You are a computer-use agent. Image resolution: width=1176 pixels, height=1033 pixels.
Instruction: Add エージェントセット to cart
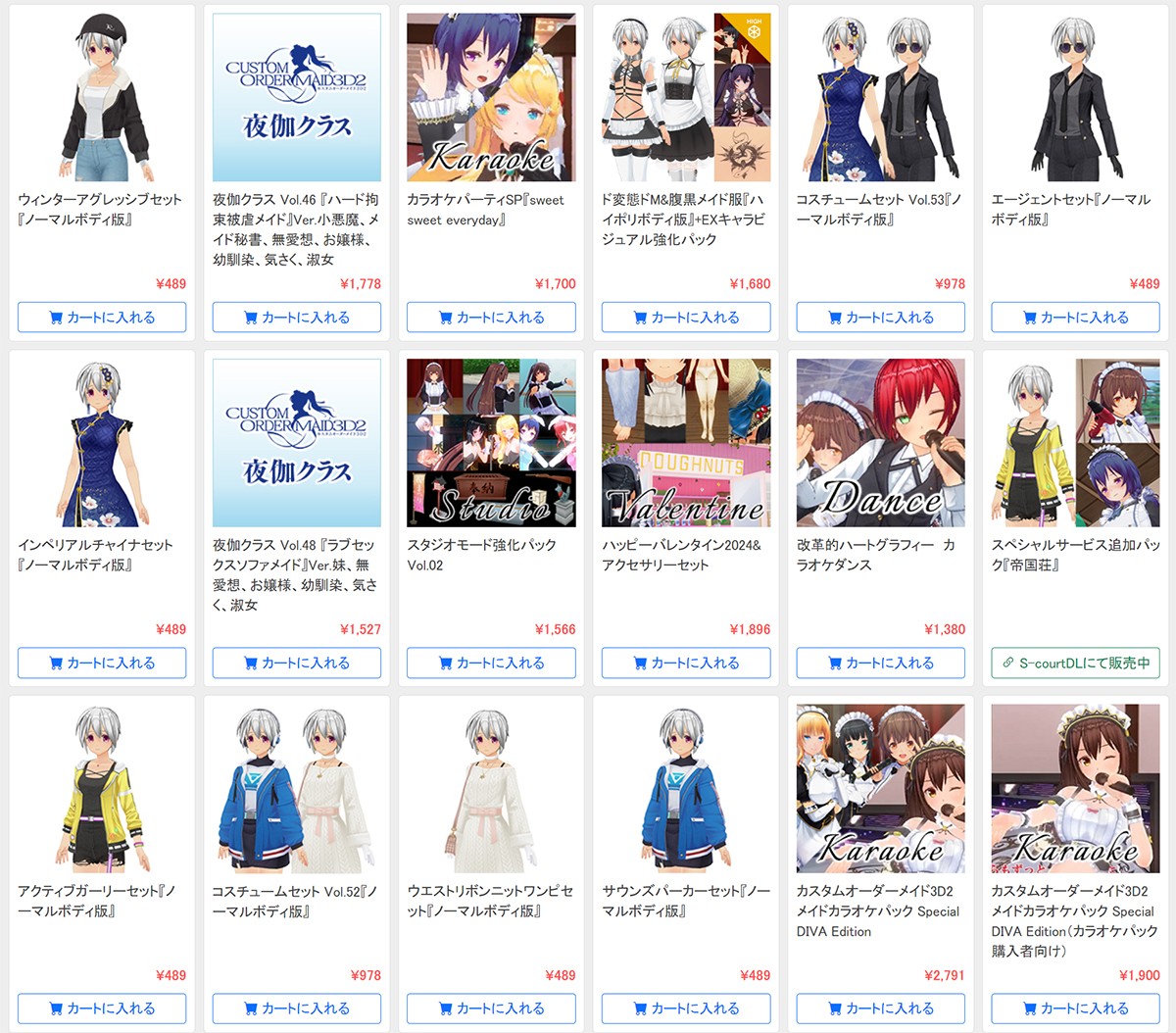pyautogui.click(x=1075, y=318)
